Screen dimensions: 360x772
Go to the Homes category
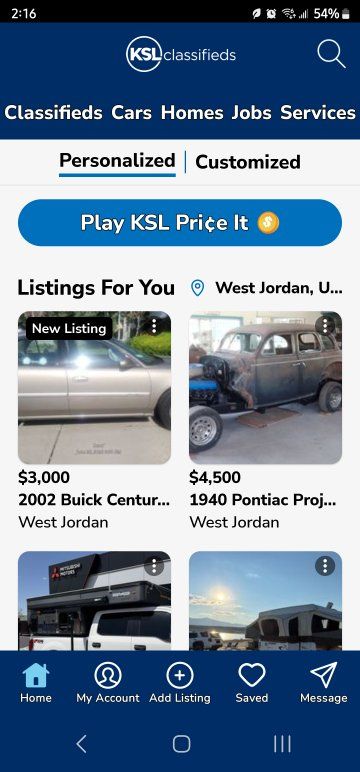(192, 113)
